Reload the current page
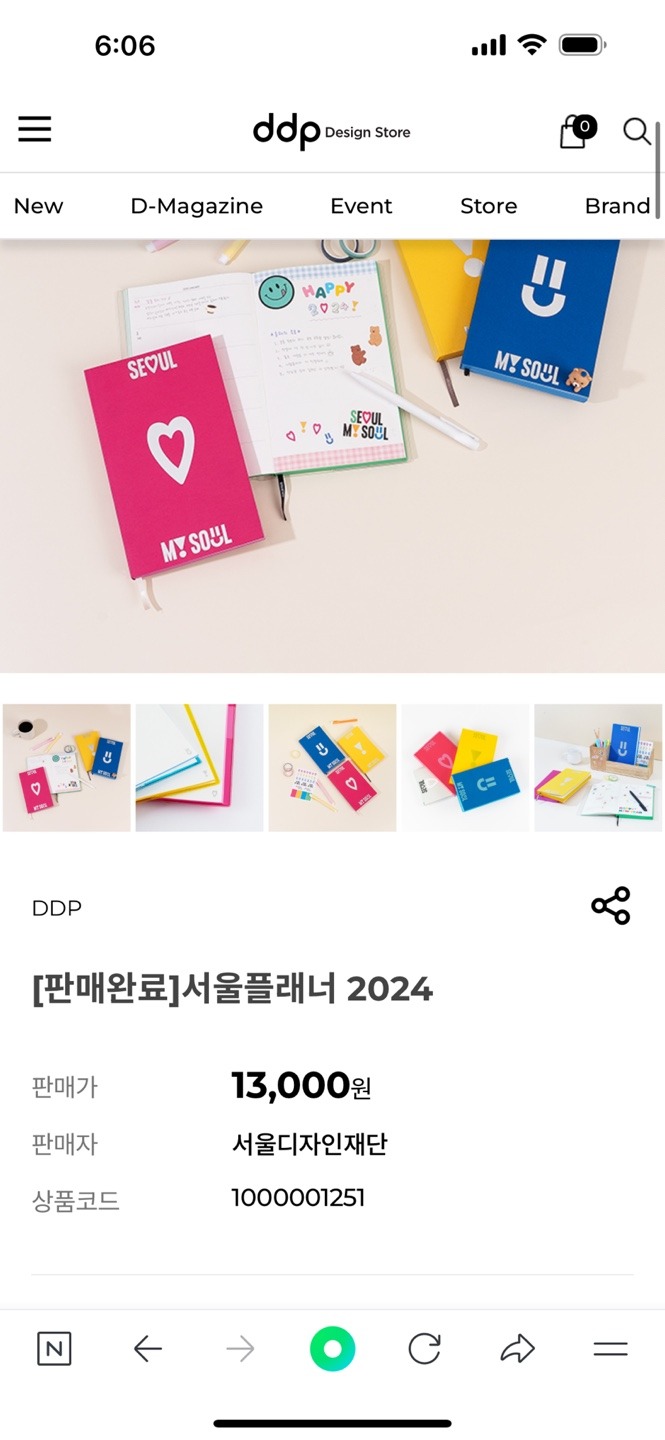Viewport: 665px width, 1440px height. coord(424,1350)
